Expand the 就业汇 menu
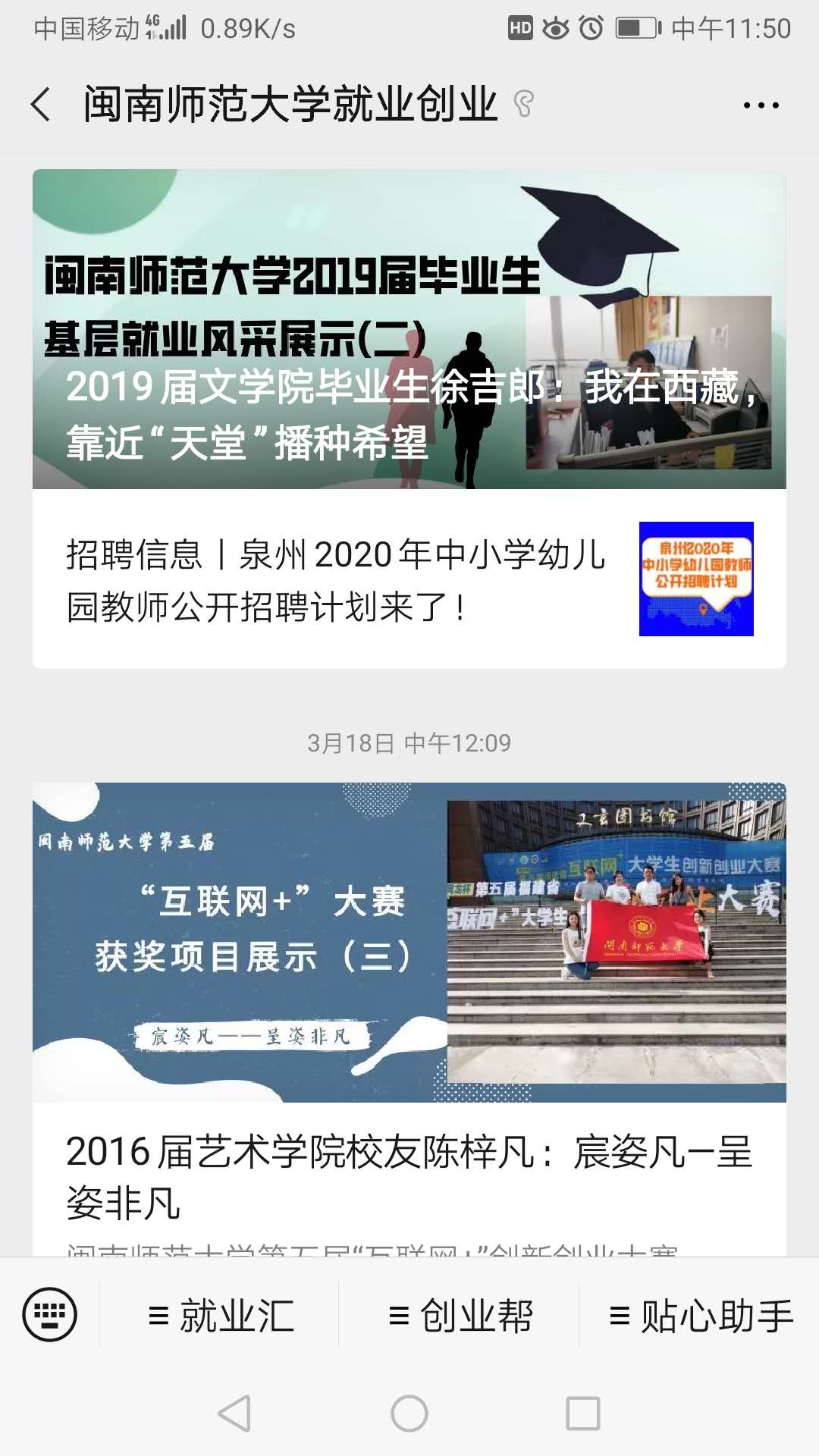The height and width of the screenshot is (1456, 819). pos(221,1316)
